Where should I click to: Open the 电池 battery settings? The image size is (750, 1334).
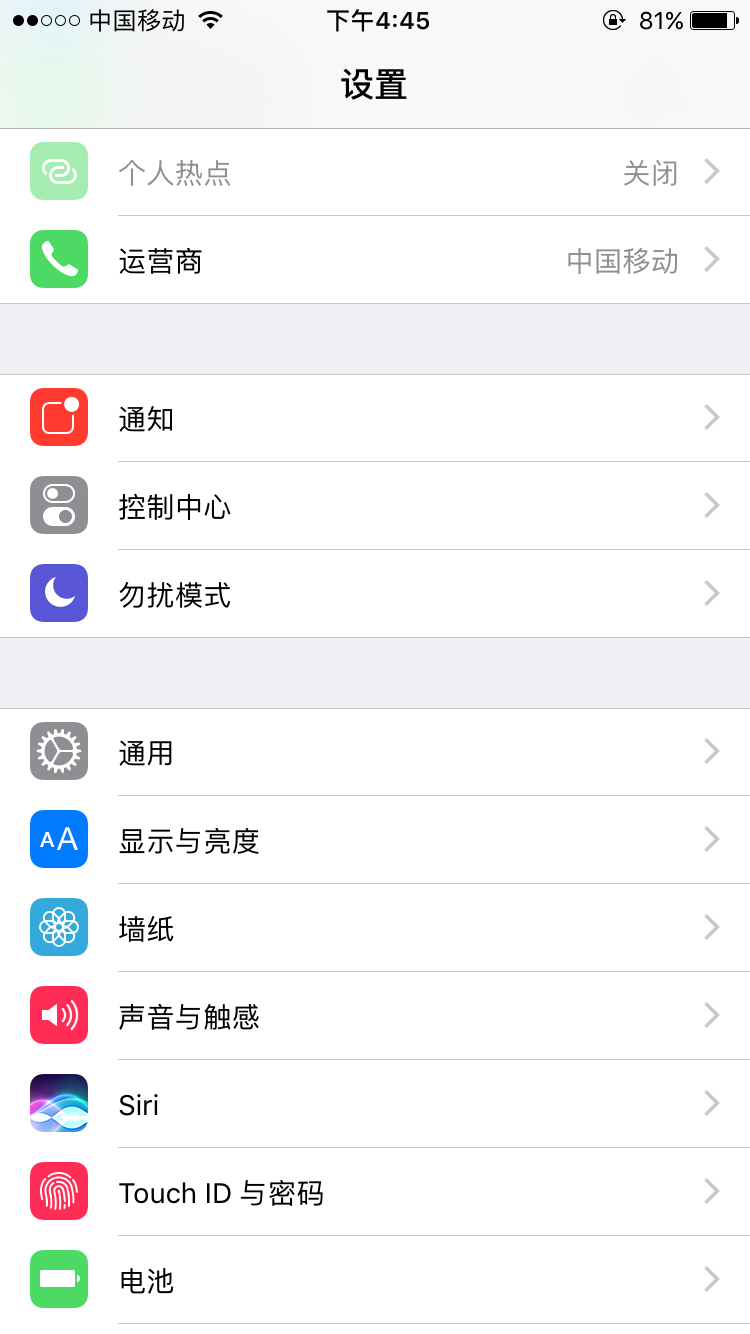tap(375, 1280)
